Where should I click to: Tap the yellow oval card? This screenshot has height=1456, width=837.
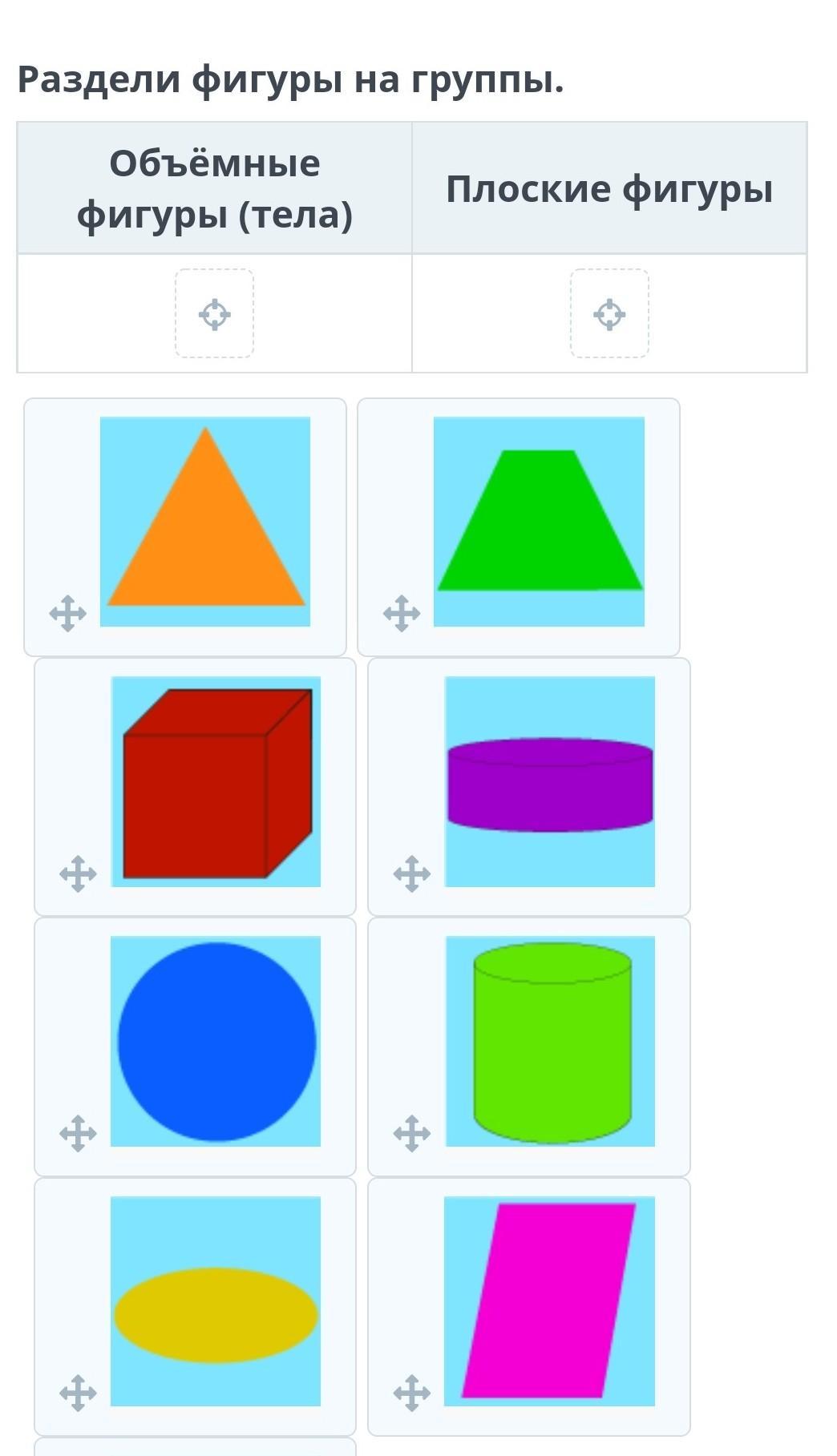(216, 1301)
